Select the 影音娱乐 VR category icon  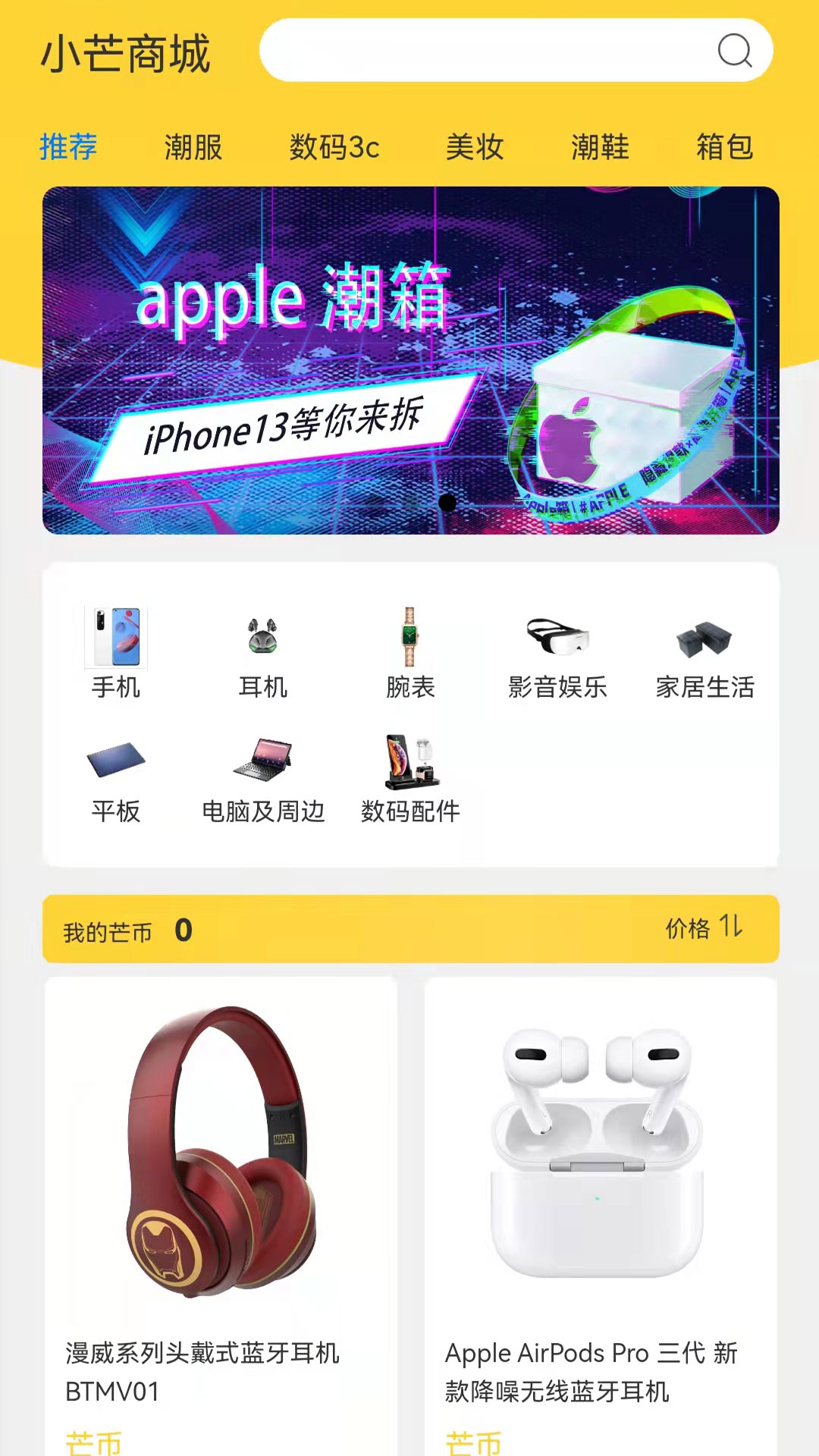click(x=557, y=641)
